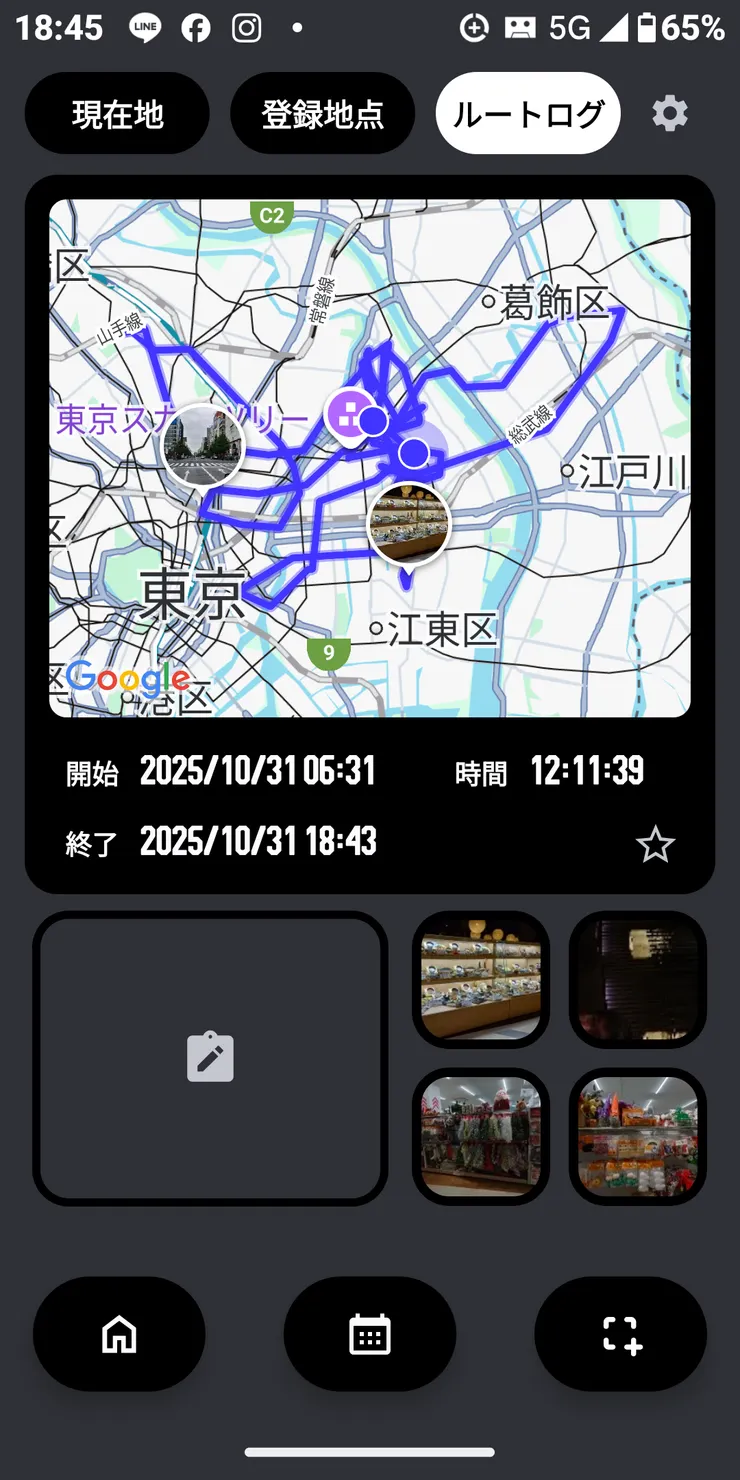The image size is (740, 1480).
Task: Tap the purple station marker on the map
Action: pyautogui.click(x=350, y=413)
